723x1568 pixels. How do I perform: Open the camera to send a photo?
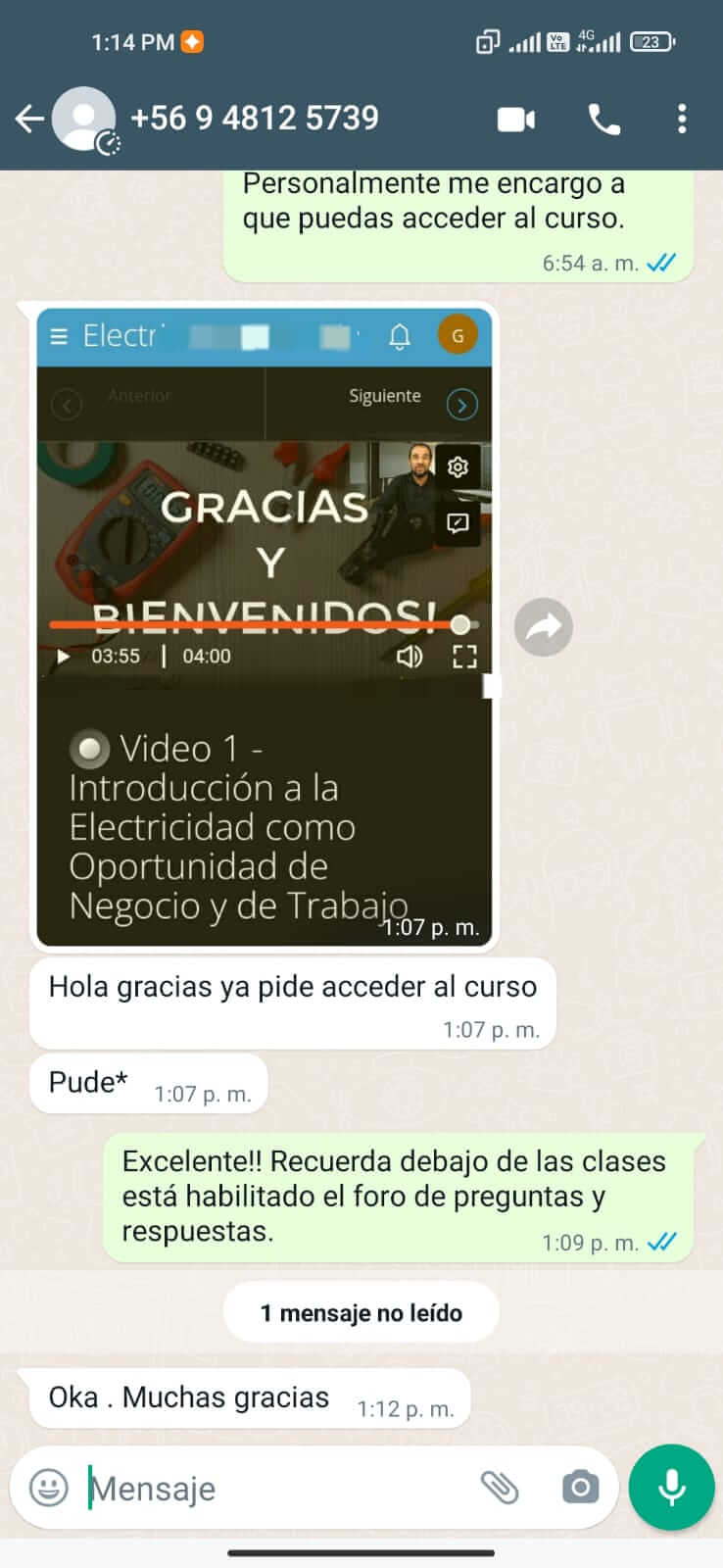click(580, 1488)
